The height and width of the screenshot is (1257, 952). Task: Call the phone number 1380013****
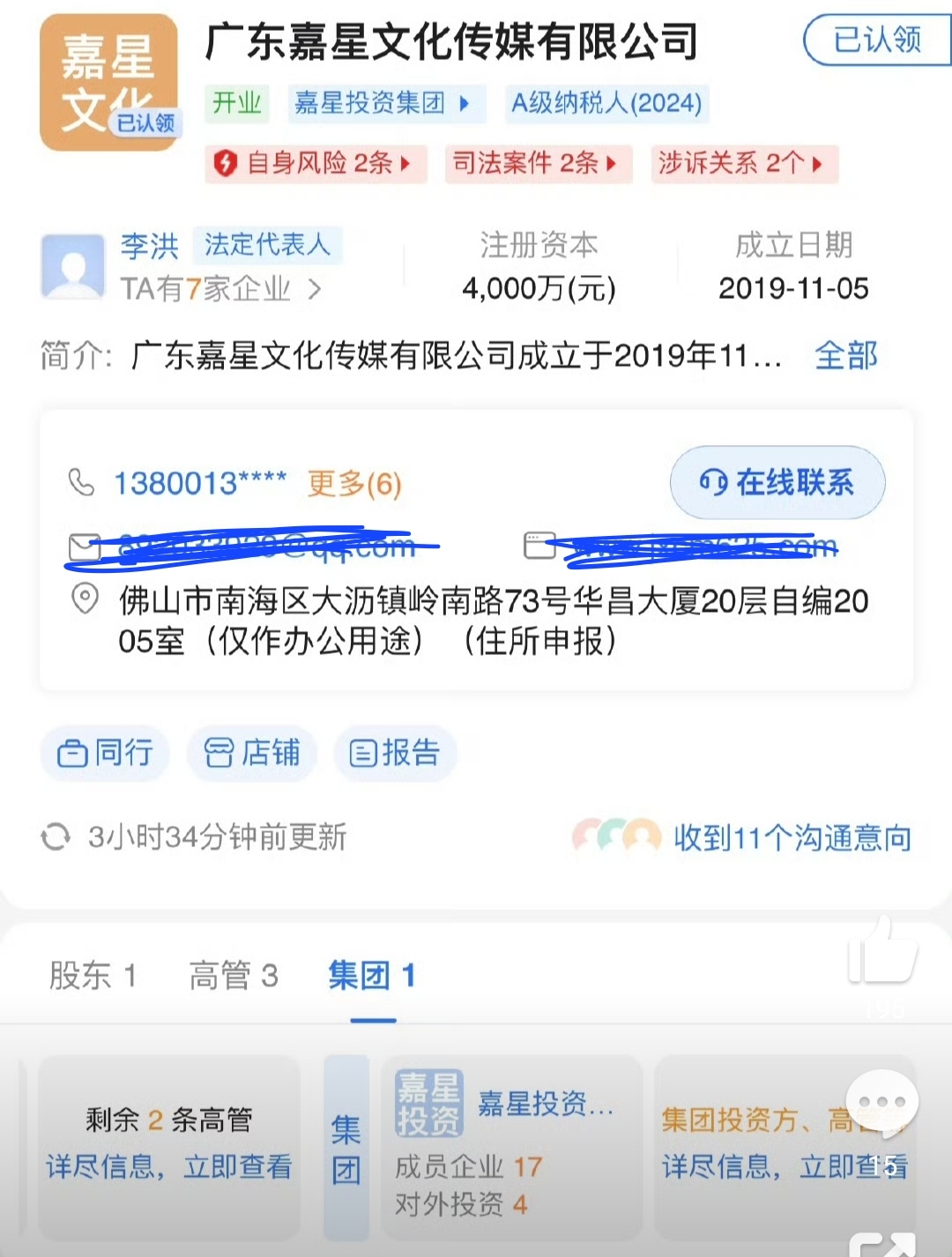200,483
